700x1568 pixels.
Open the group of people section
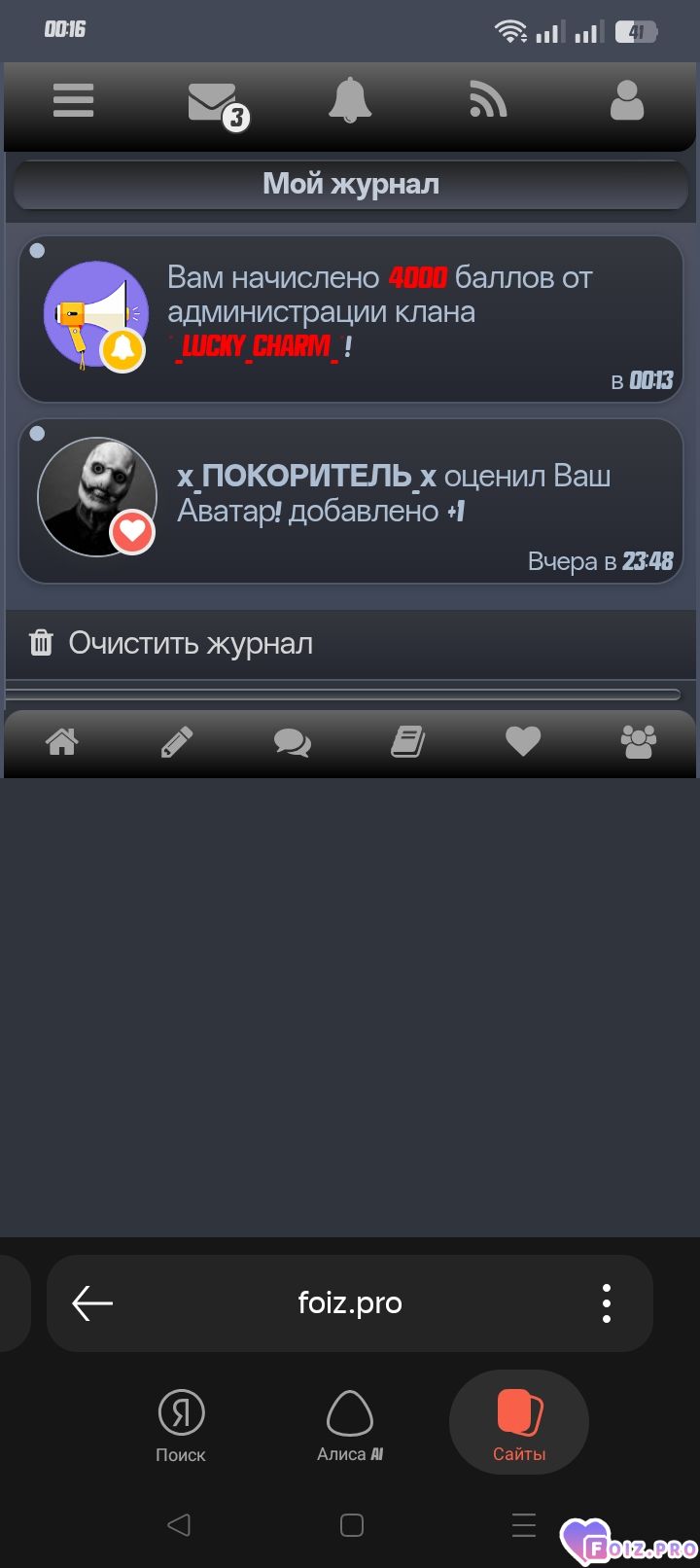[638, 742]
